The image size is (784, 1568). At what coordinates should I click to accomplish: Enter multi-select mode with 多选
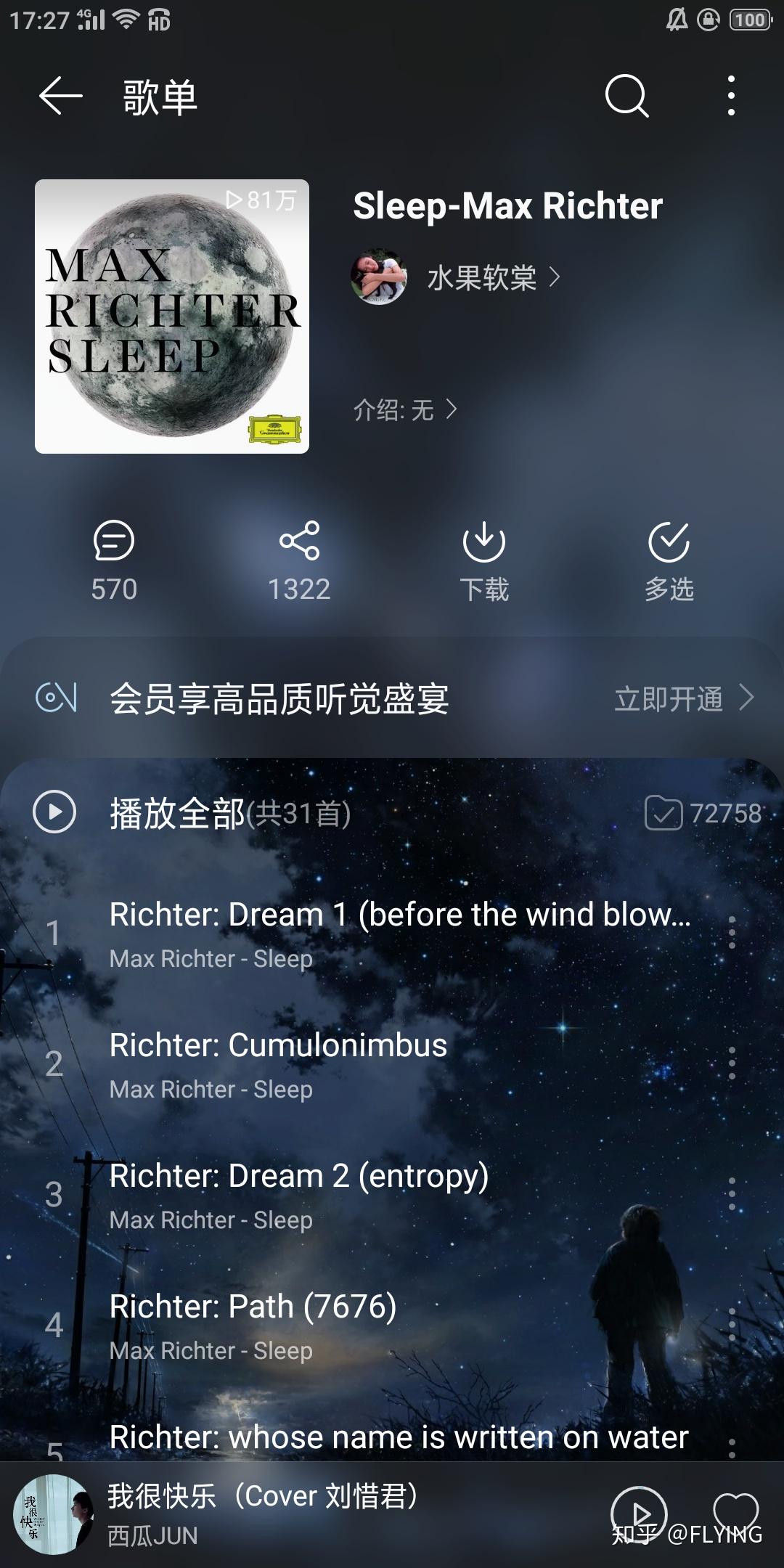[x=669, y=560]
